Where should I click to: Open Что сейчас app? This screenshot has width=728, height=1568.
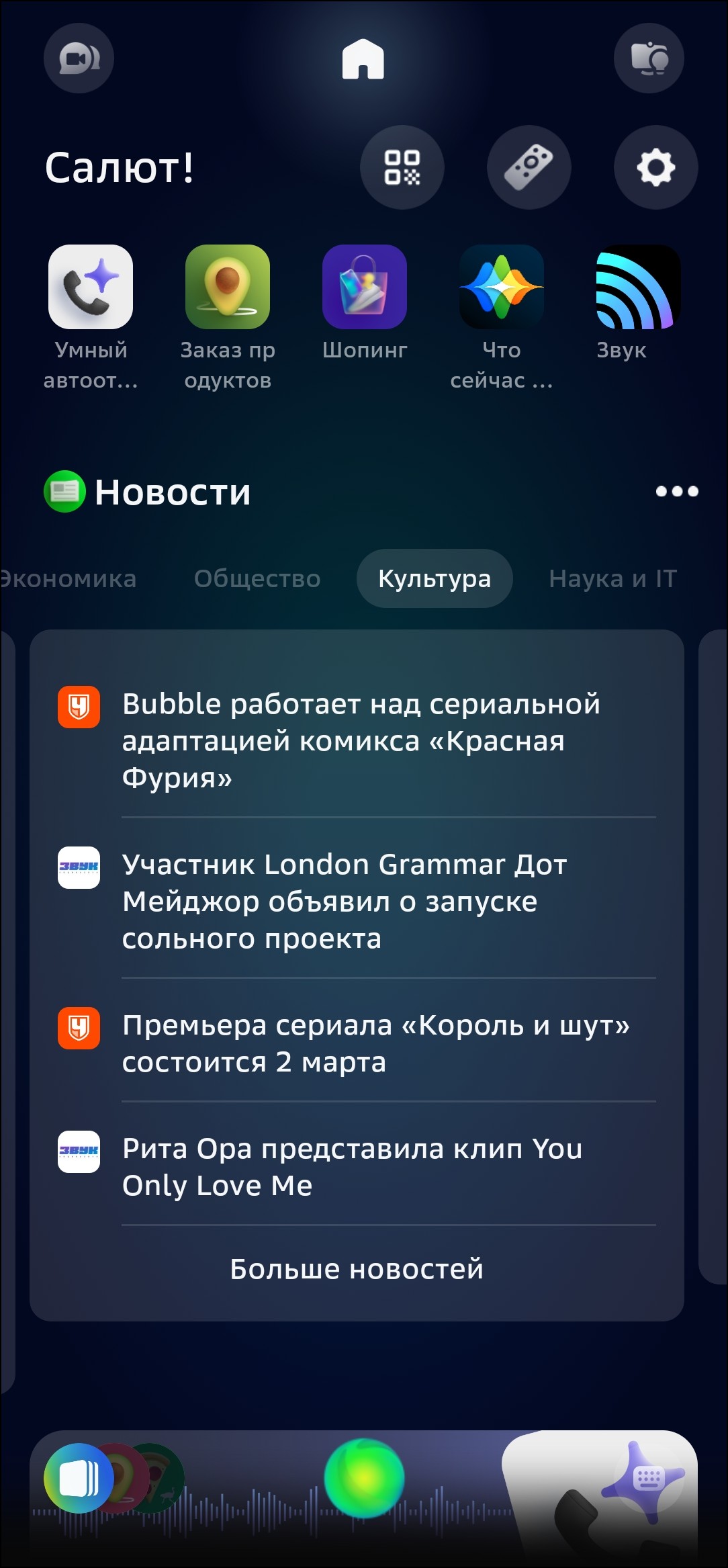502,288
